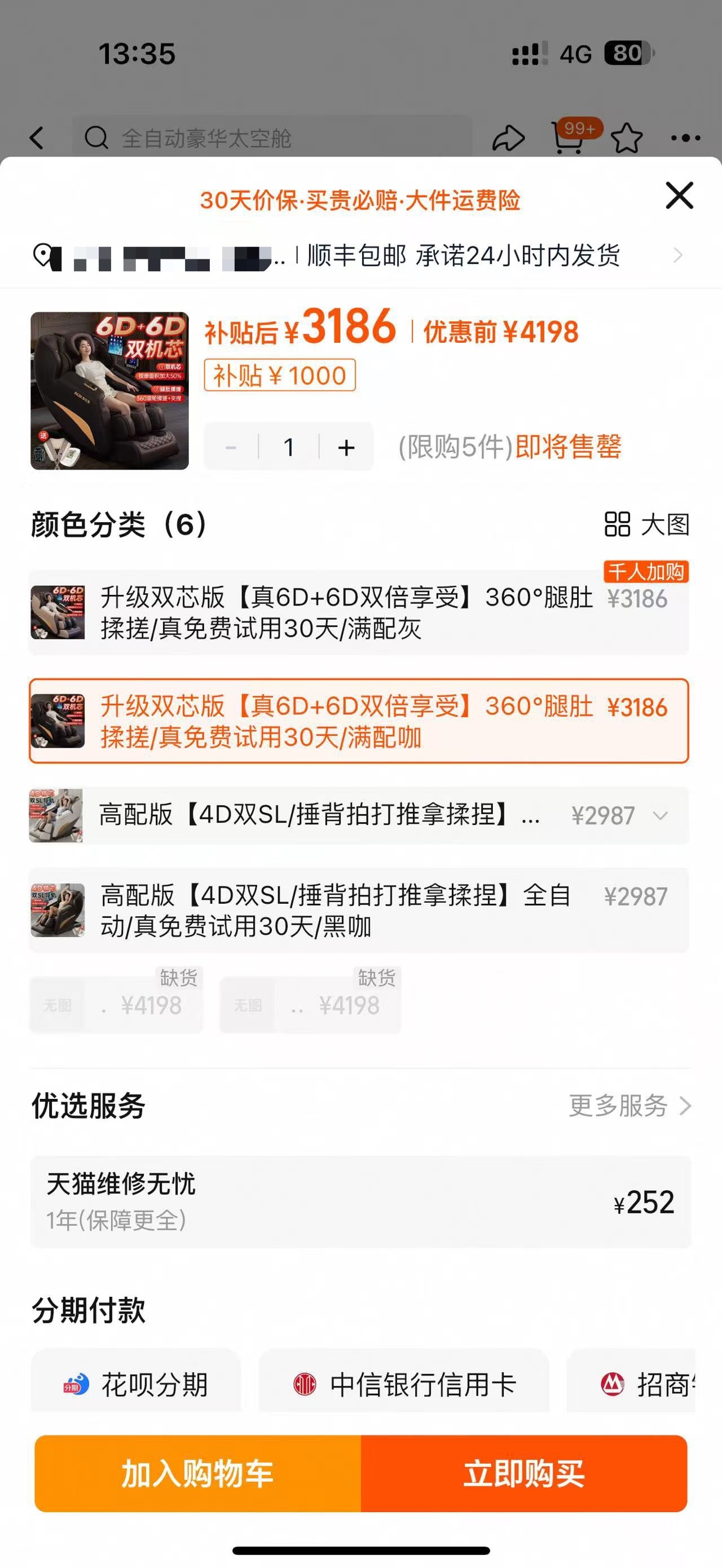This screenshot has width=722, height=1568.
Task: Choose 中信银行信用卡 installment option
Action: pyautogui.click(x=404, y=1384)
